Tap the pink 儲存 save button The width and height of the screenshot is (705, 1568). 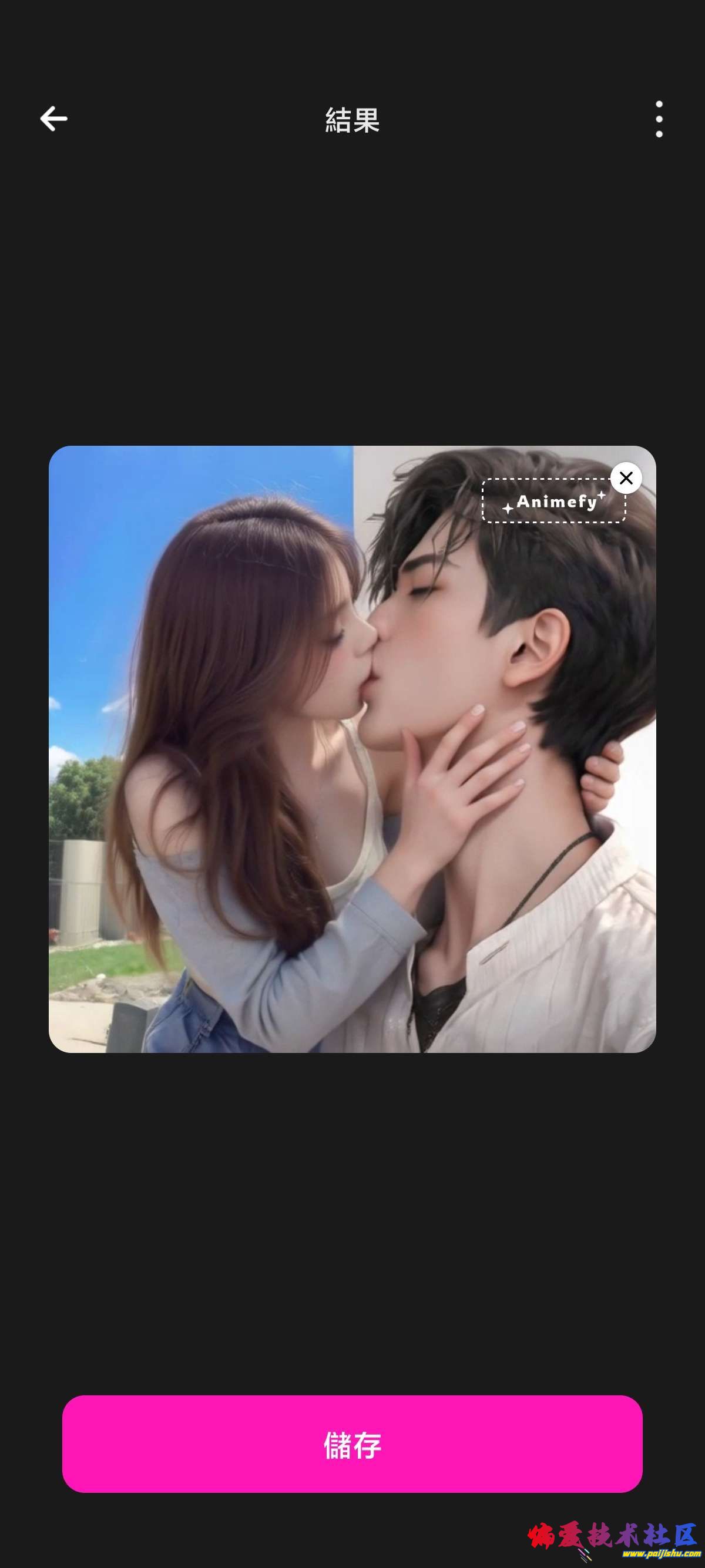pos(352,1444)
